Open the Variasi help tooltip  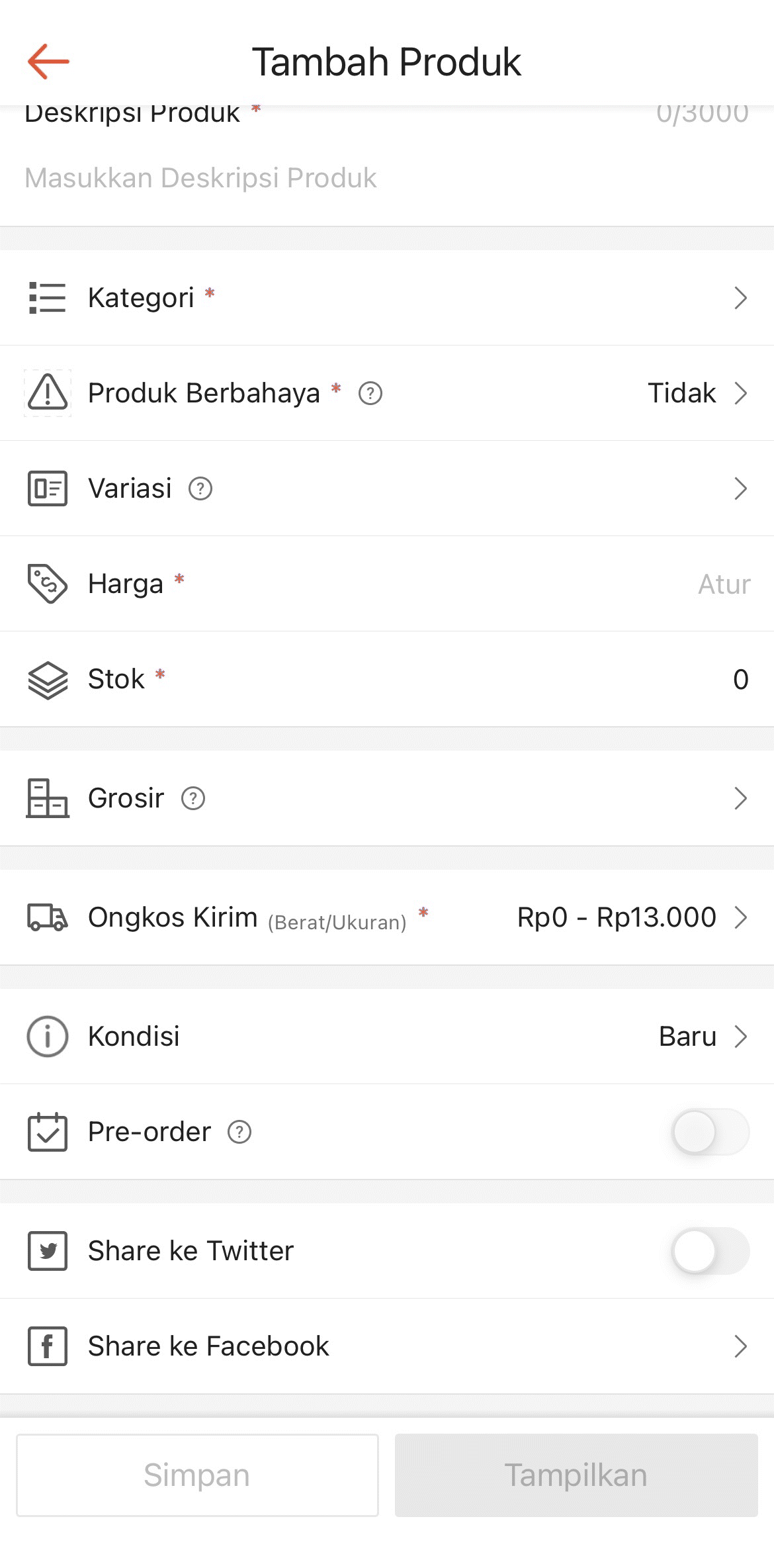(201, 488)
